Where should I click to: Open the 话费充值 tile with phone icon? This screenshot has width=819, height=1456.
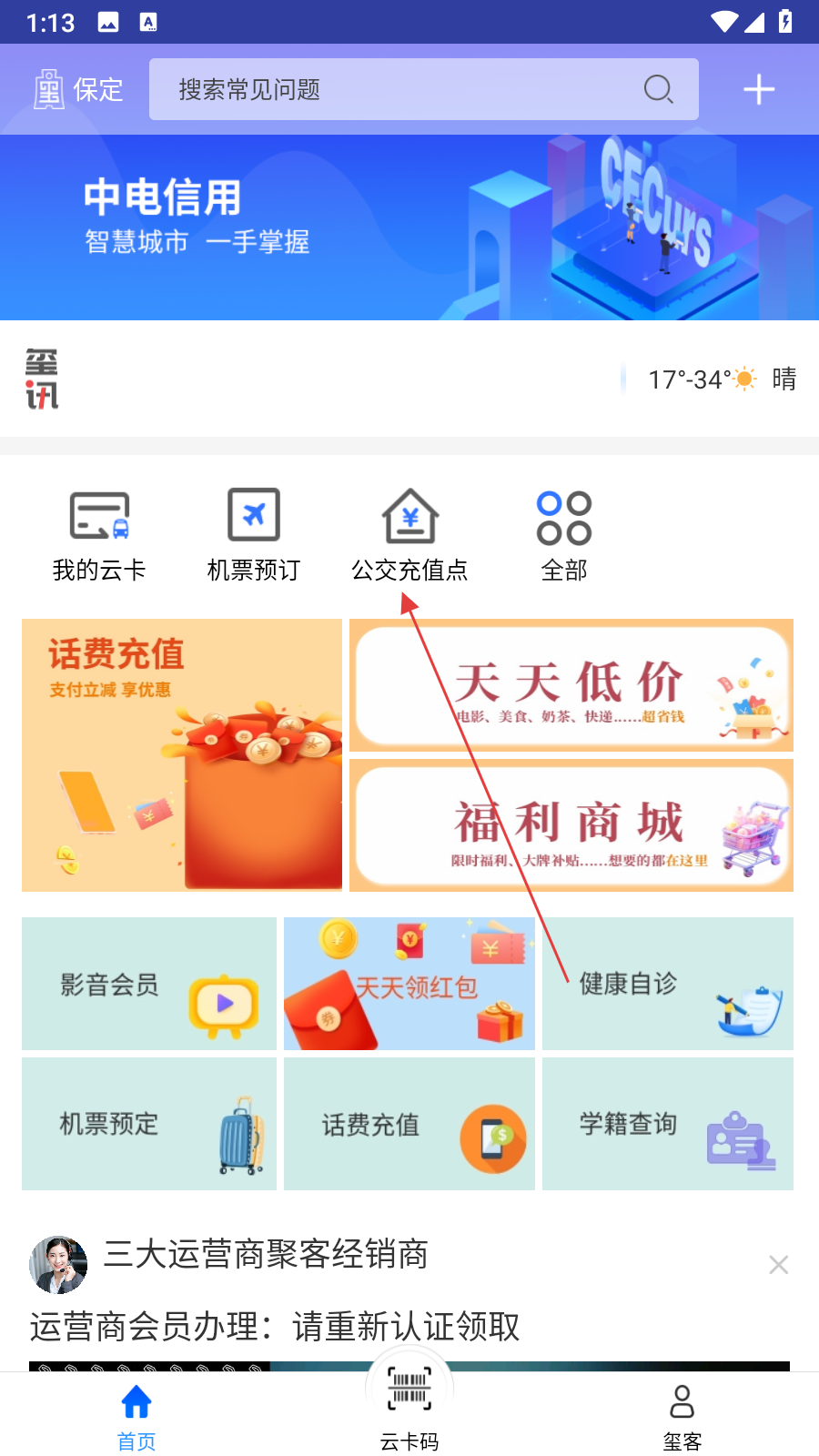click(x=409, y=1124)
